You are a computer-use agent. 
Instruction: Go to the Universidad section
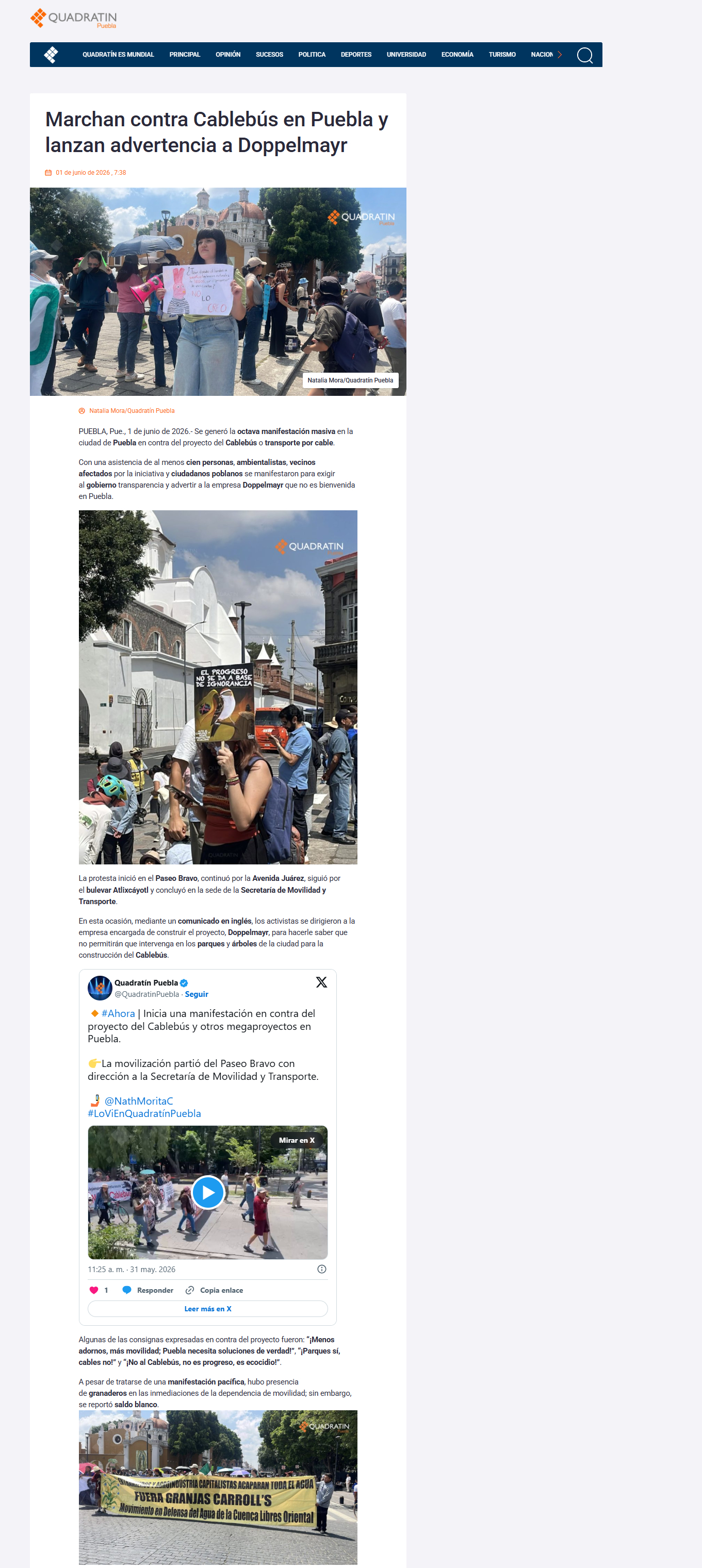[406, 55]
